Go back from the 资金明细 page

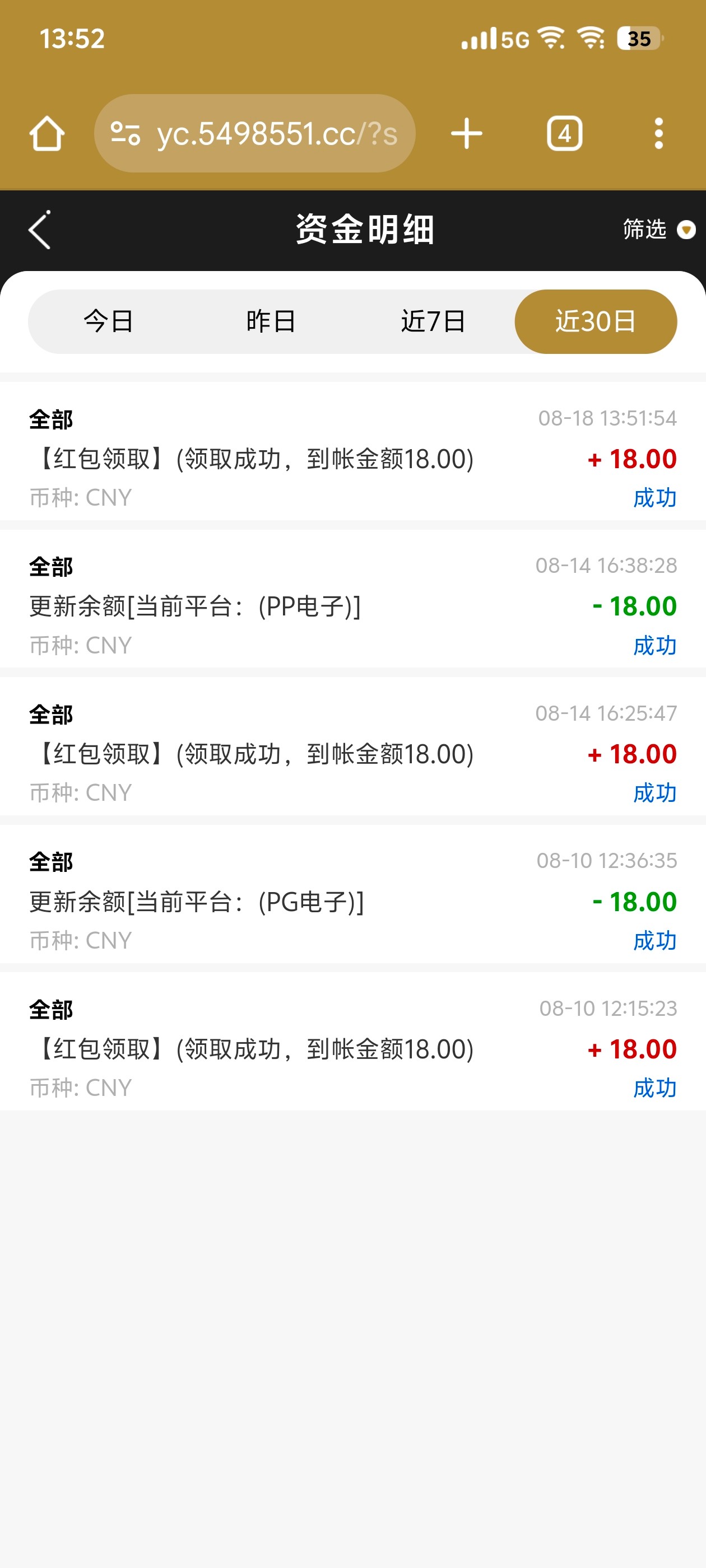coord(40,230)
